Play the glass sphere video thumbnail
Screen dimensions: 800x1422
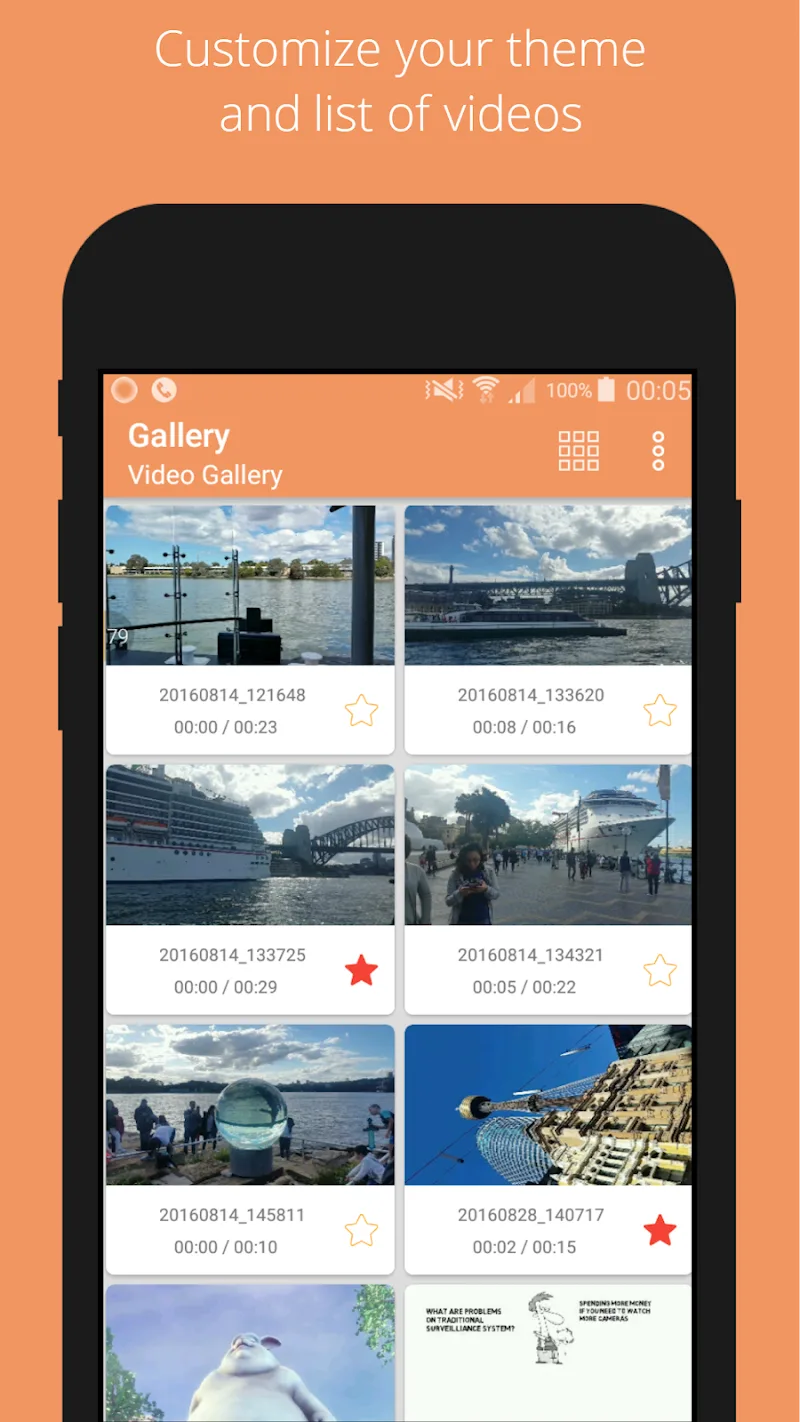pos(249,1103)
